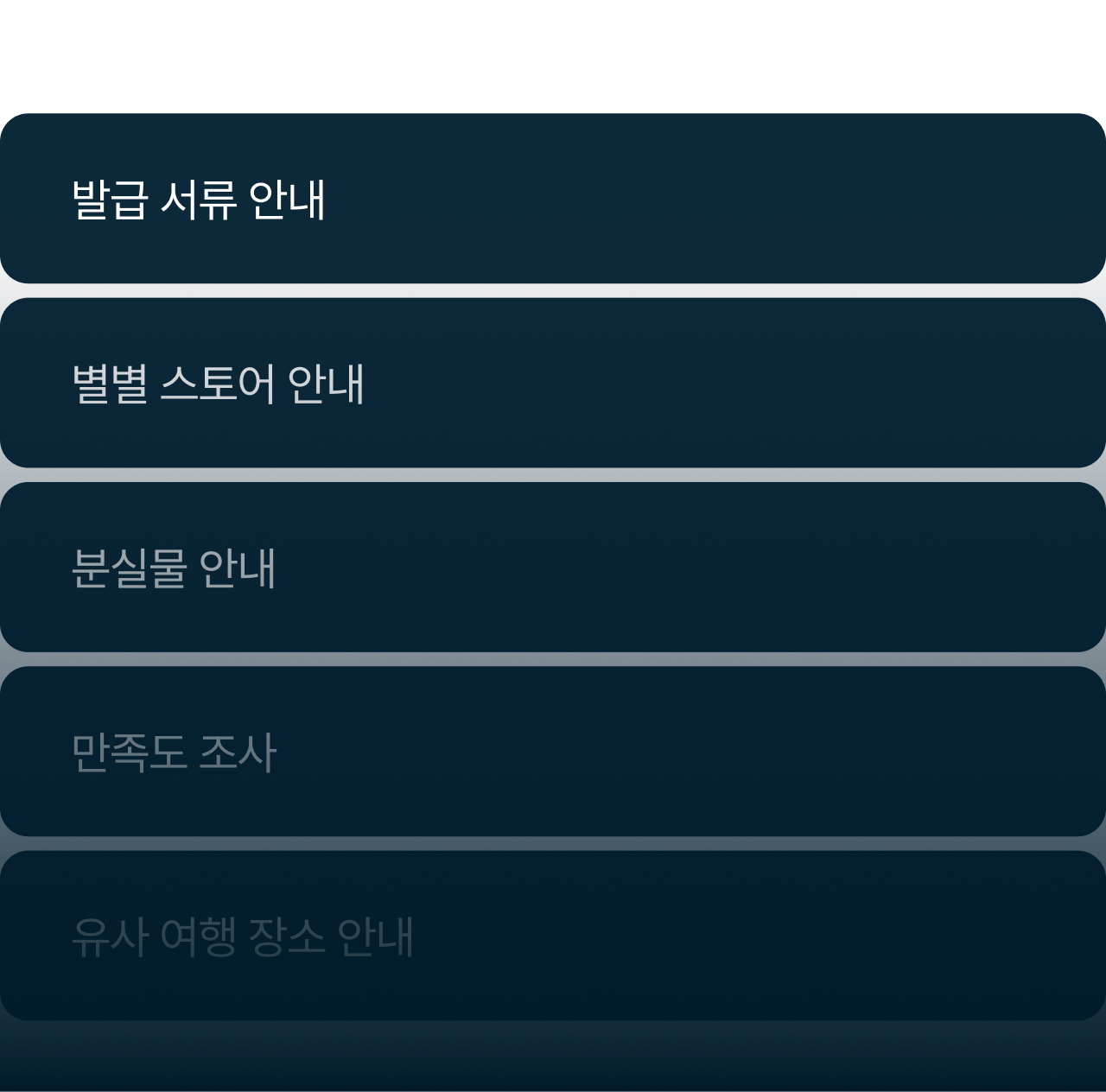Select 별별 스토어 안내
Screen dimensions: 1106x1092
coord(553,383)
